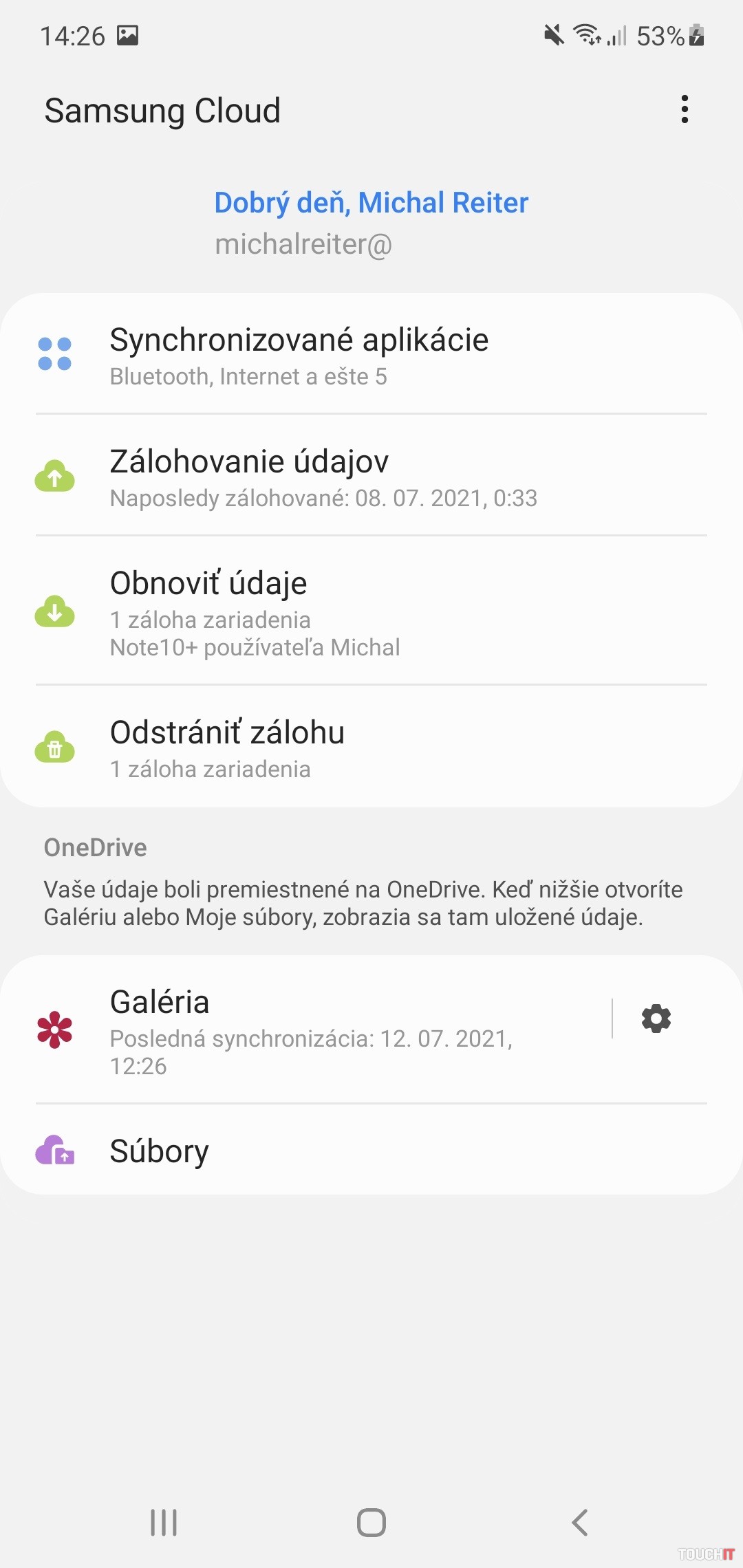Image resolution: width=743 pixels, height=1568 pixels.
Task: Open Galéria sync row
Action: pos(310,1030)
